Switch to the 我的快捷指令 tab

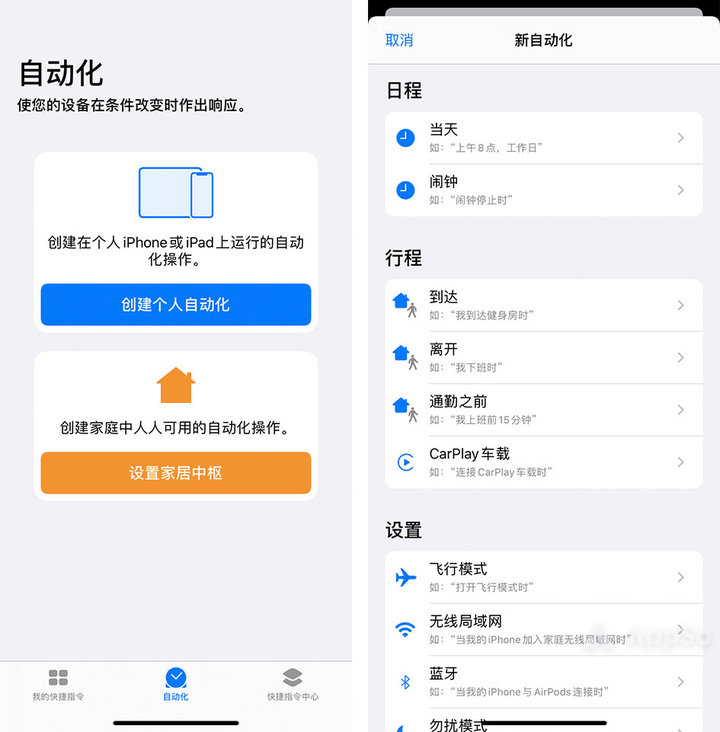(x=57, y=697)
